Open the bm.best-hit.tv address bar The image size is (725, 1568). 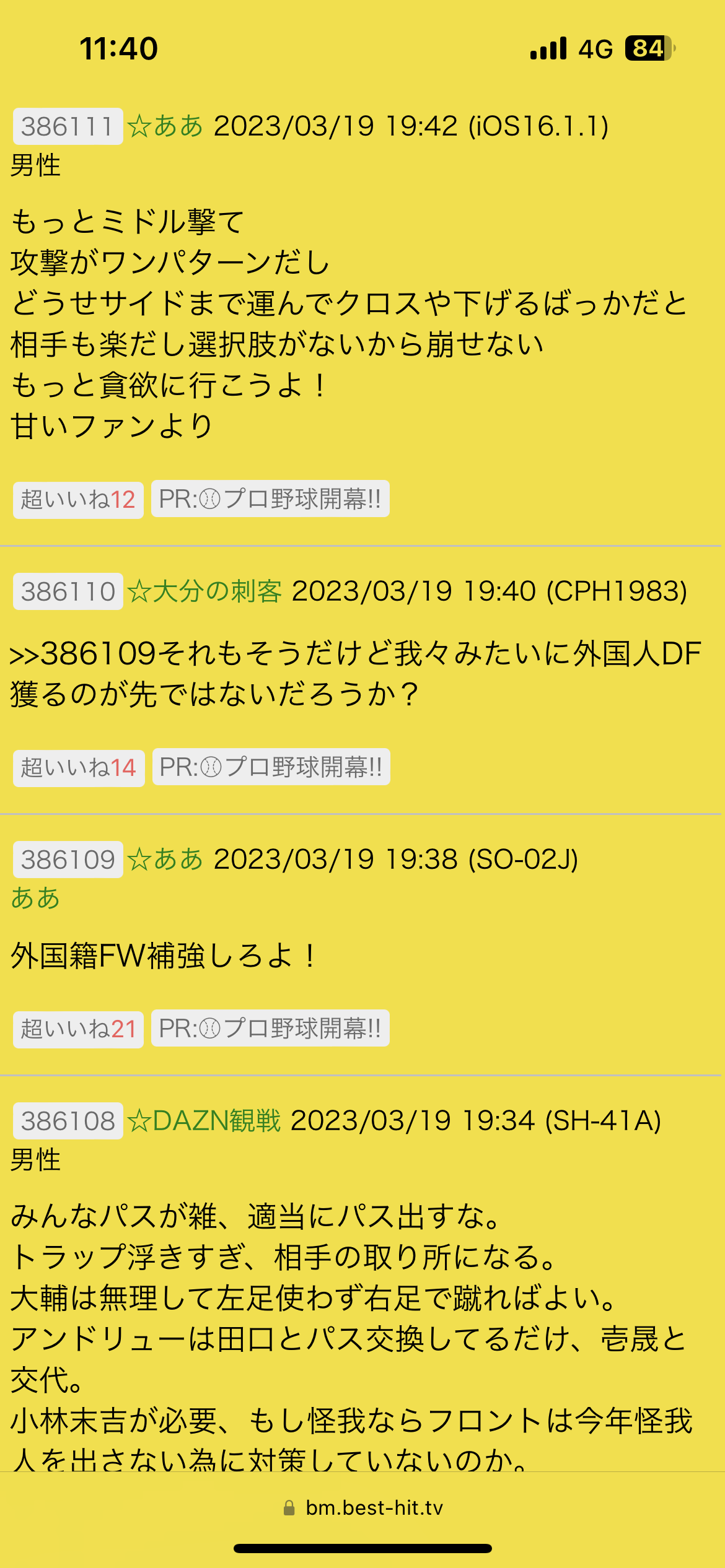[x=362, y=1507]
